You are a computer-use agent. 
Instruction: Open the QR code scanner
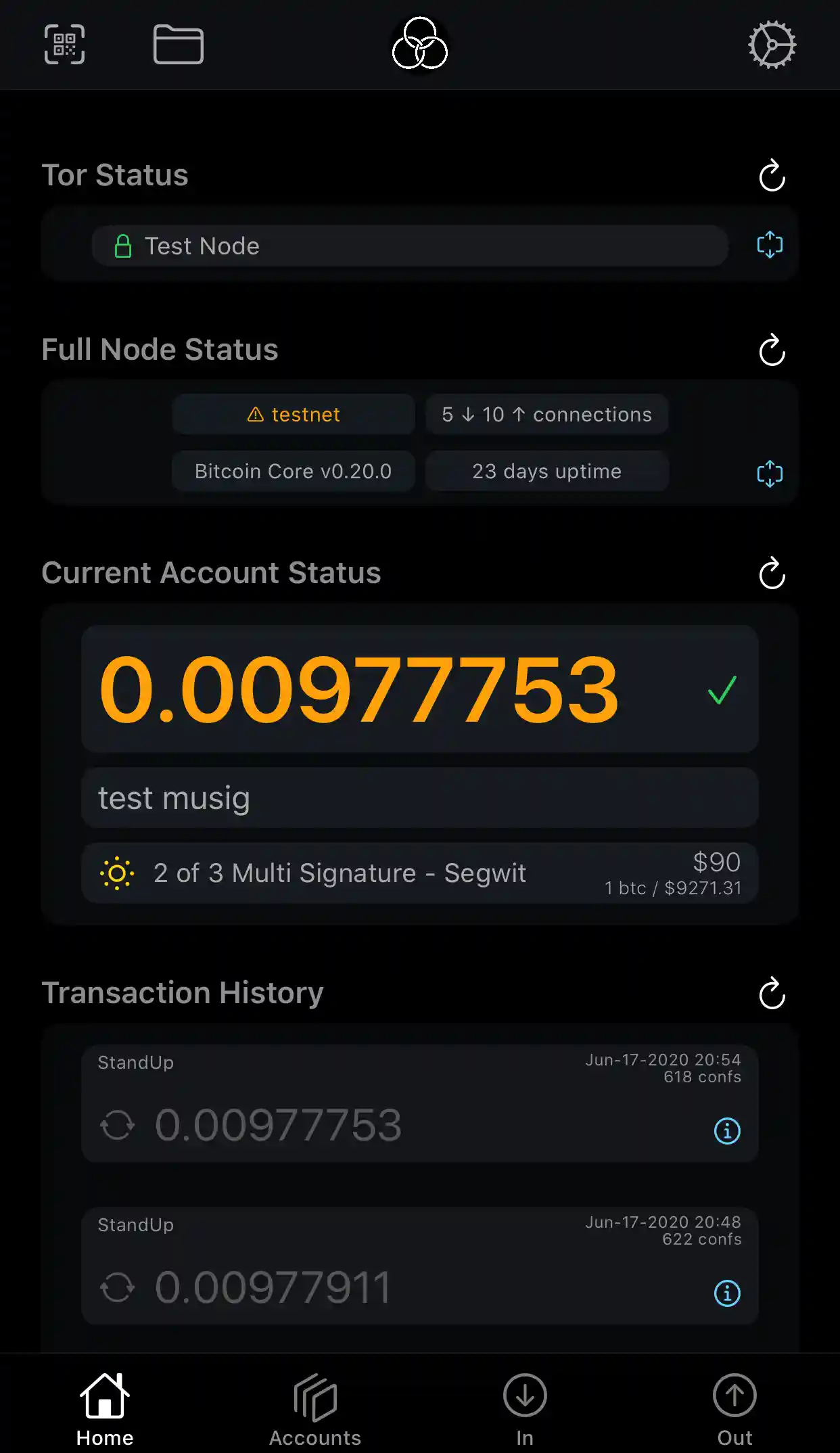pos(64,45)
